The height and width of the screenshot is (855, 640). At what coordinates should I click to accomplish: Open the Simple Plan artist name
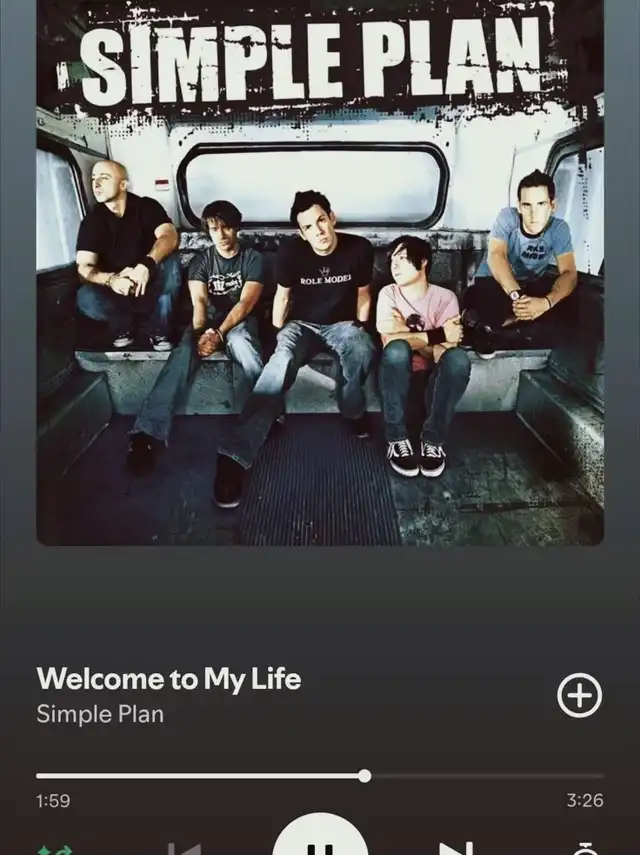click(100, 714)
